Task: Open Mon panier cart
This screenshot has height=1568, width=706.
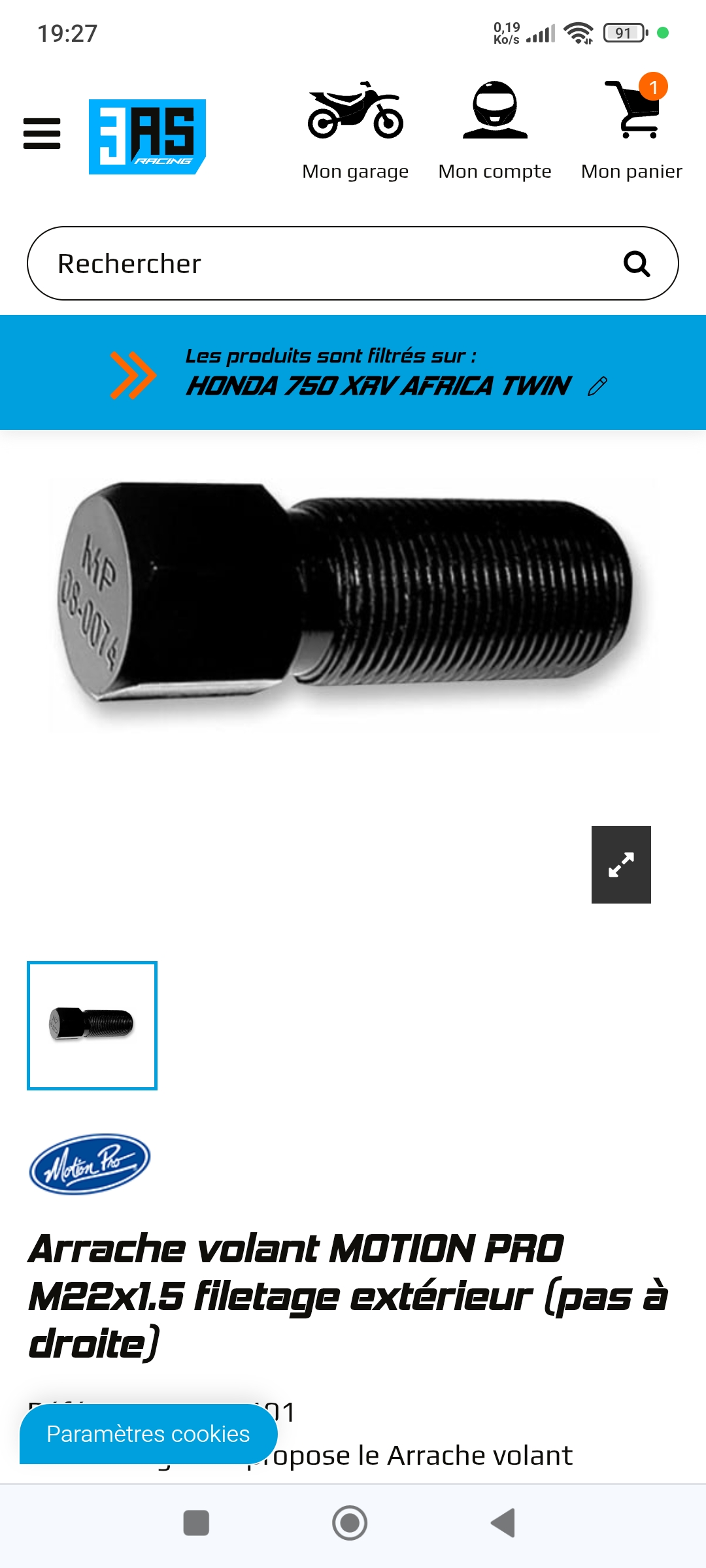Action: coord(631,131)
